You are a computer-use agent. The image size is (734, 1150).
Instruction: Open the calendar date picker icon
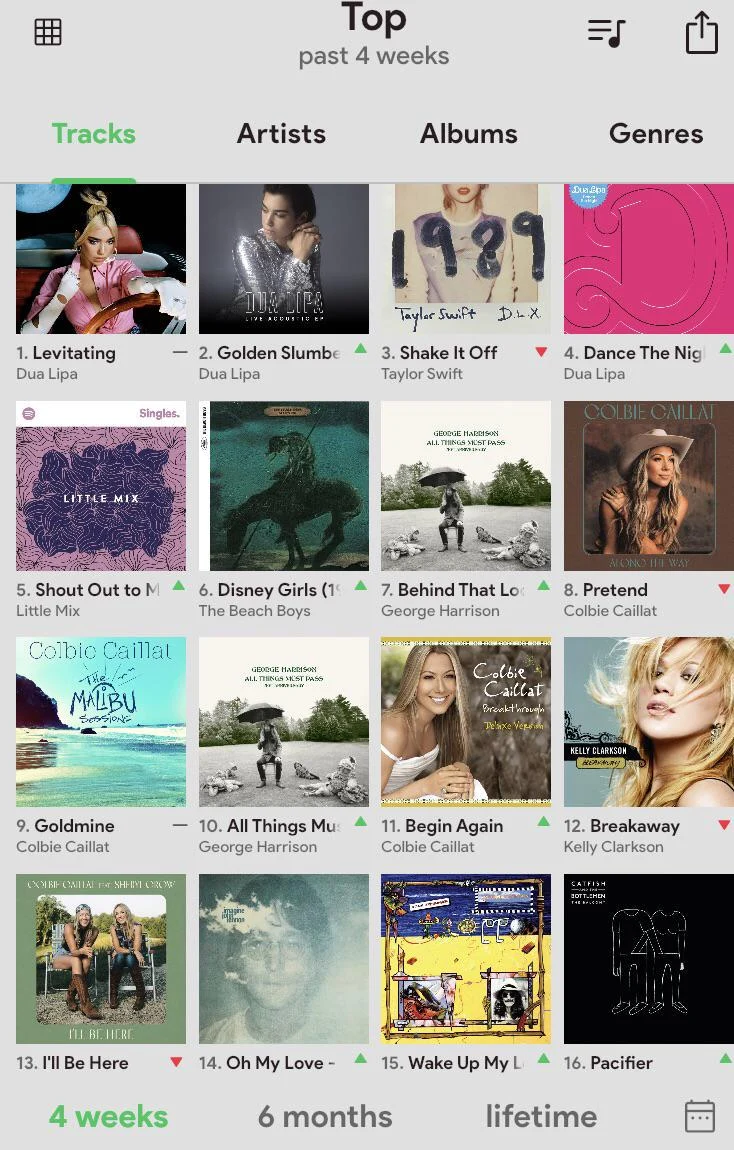(699, 1116)
